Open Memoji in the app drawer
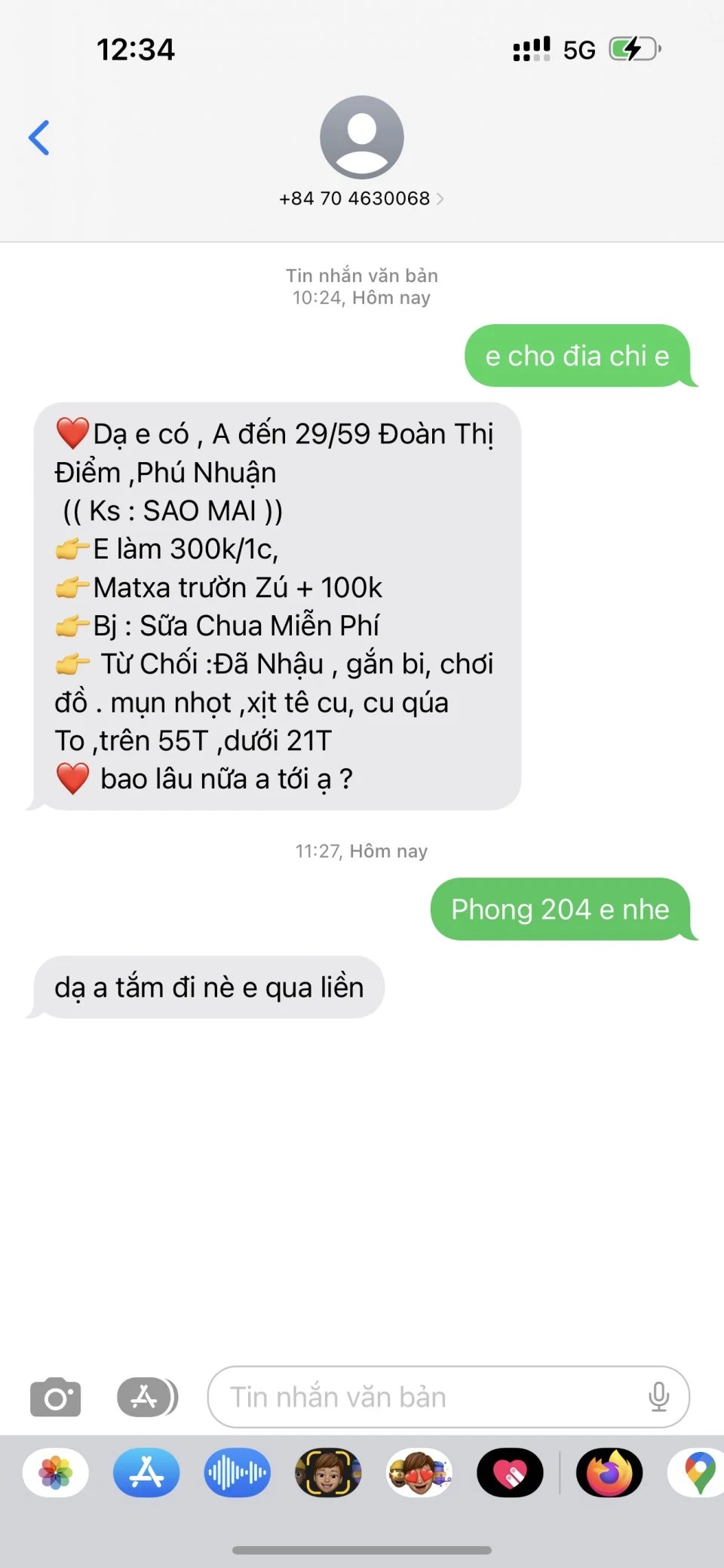The height and width of the screenshot is (1568, 724). tap(328, 1472)
